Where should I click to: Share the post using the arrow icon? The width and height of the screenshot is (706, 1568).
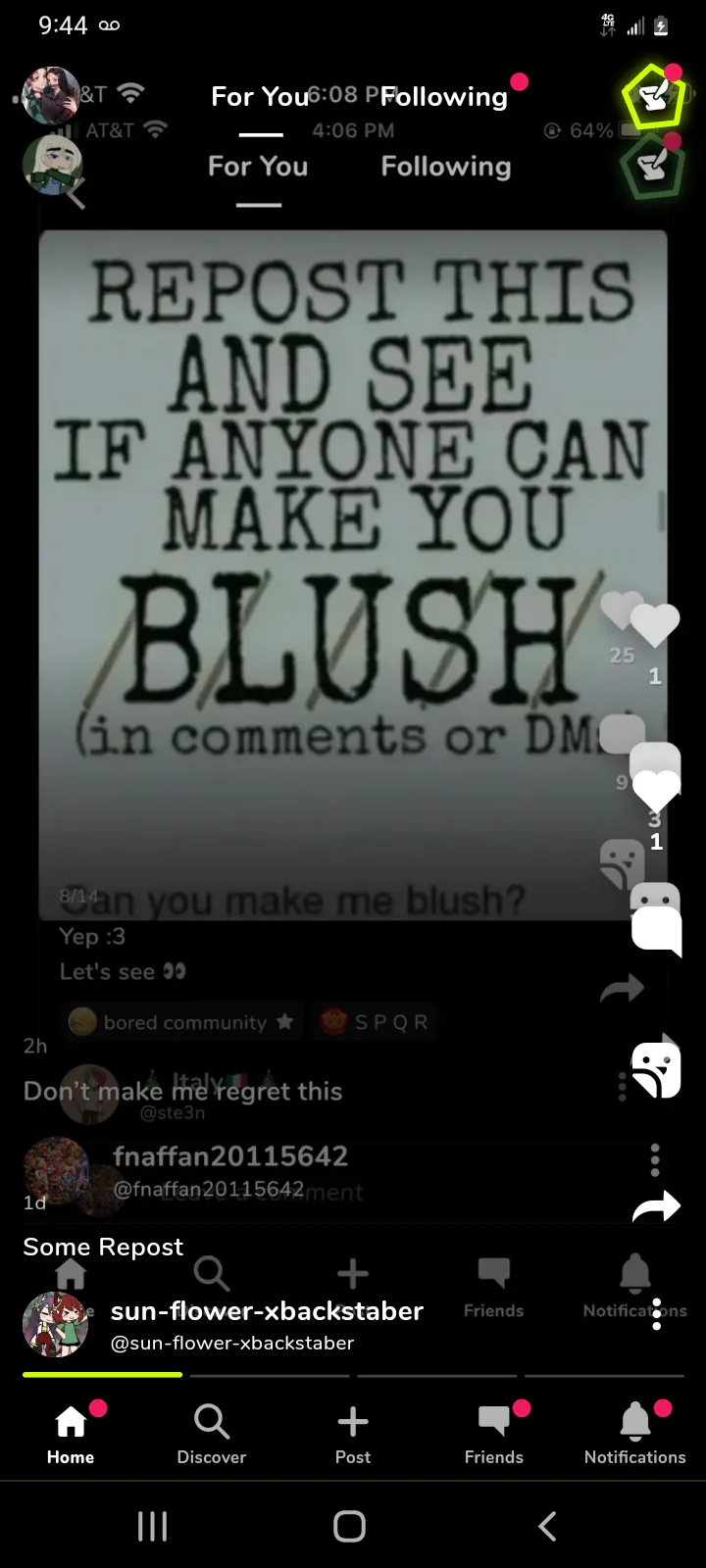(656, 1206)
